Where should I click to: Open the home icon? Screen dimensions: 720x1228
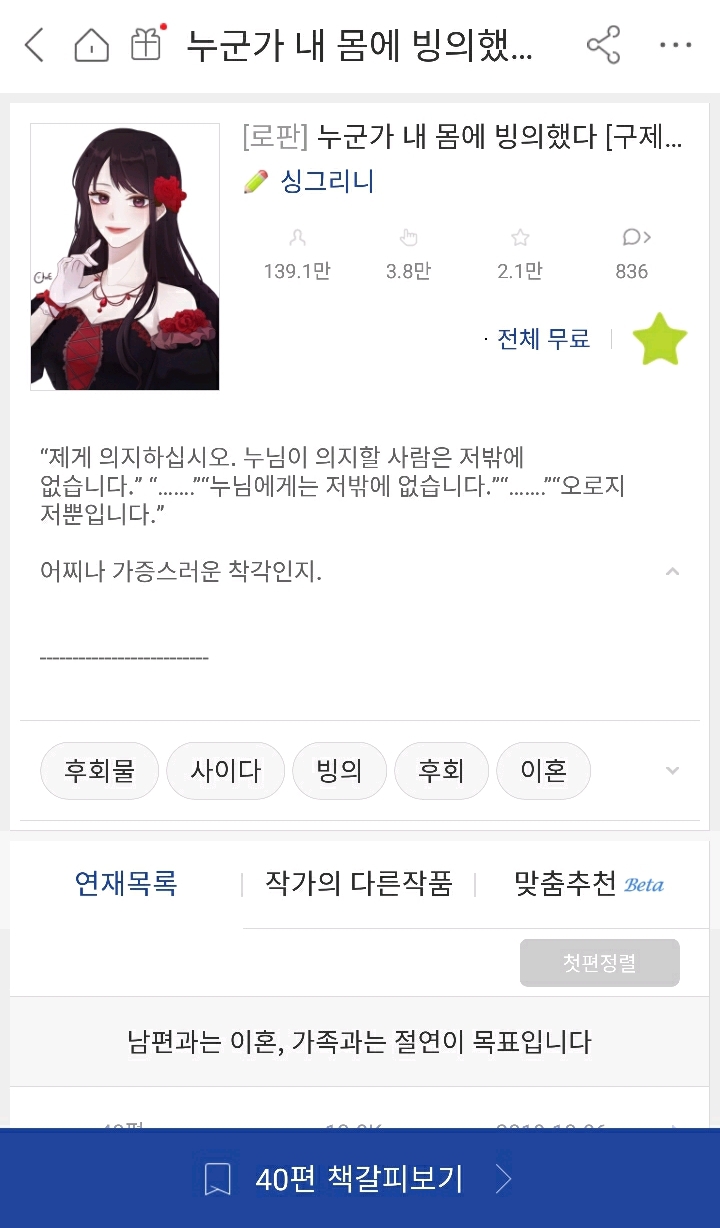point(91,45)
